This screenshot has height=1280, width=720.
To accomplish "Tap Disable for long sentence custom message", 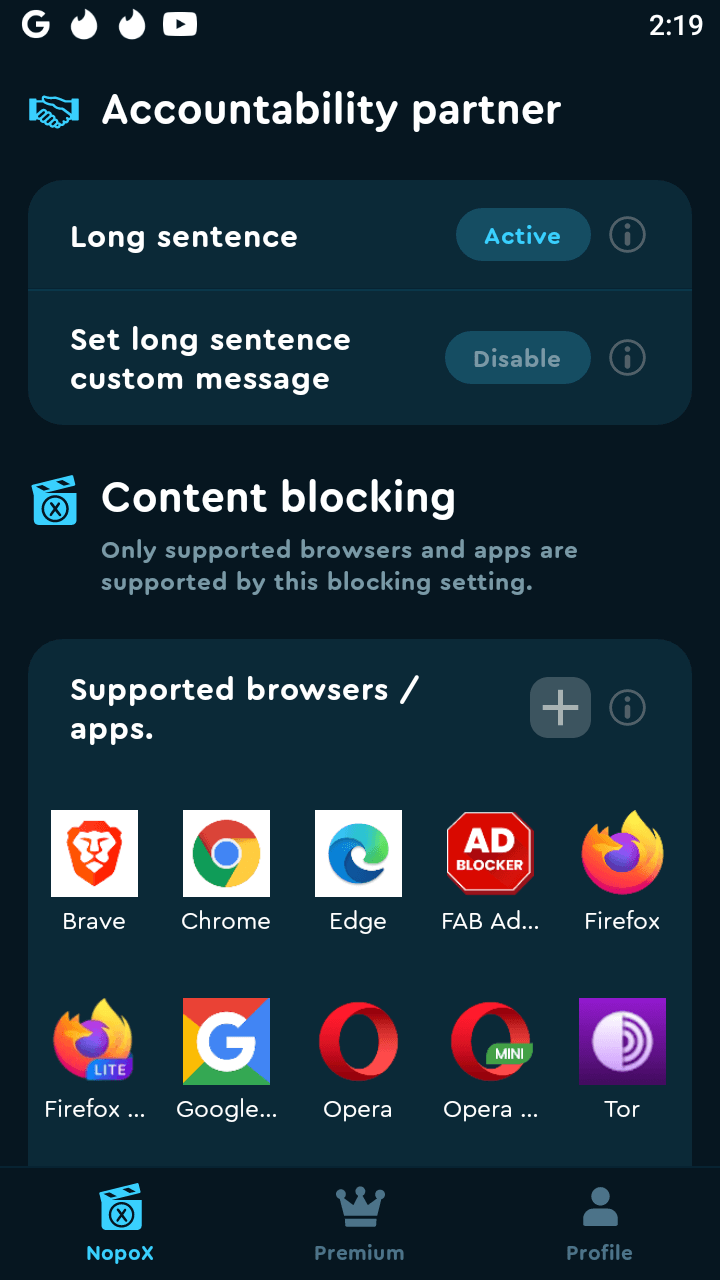I will [517, 358].
